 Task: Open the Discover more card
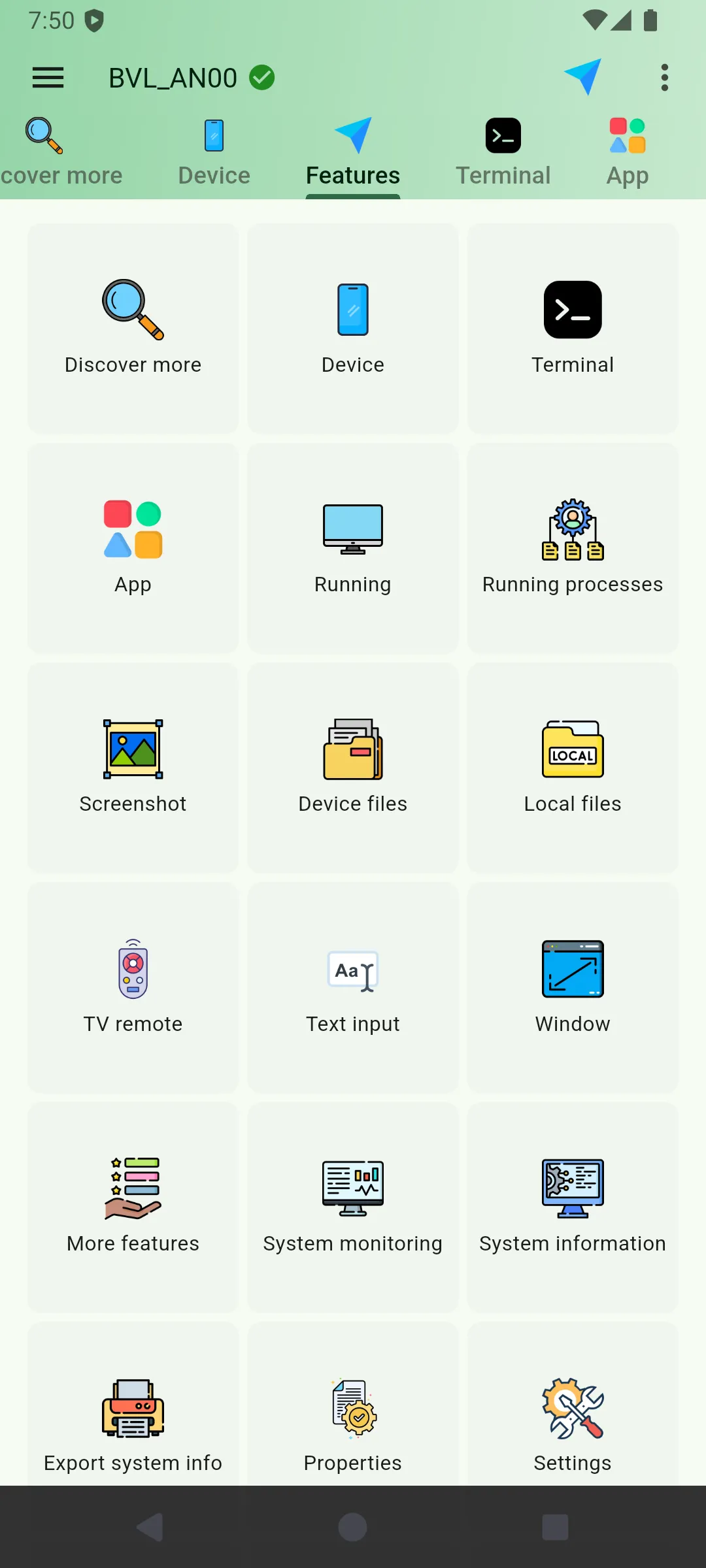click(133, 329)
